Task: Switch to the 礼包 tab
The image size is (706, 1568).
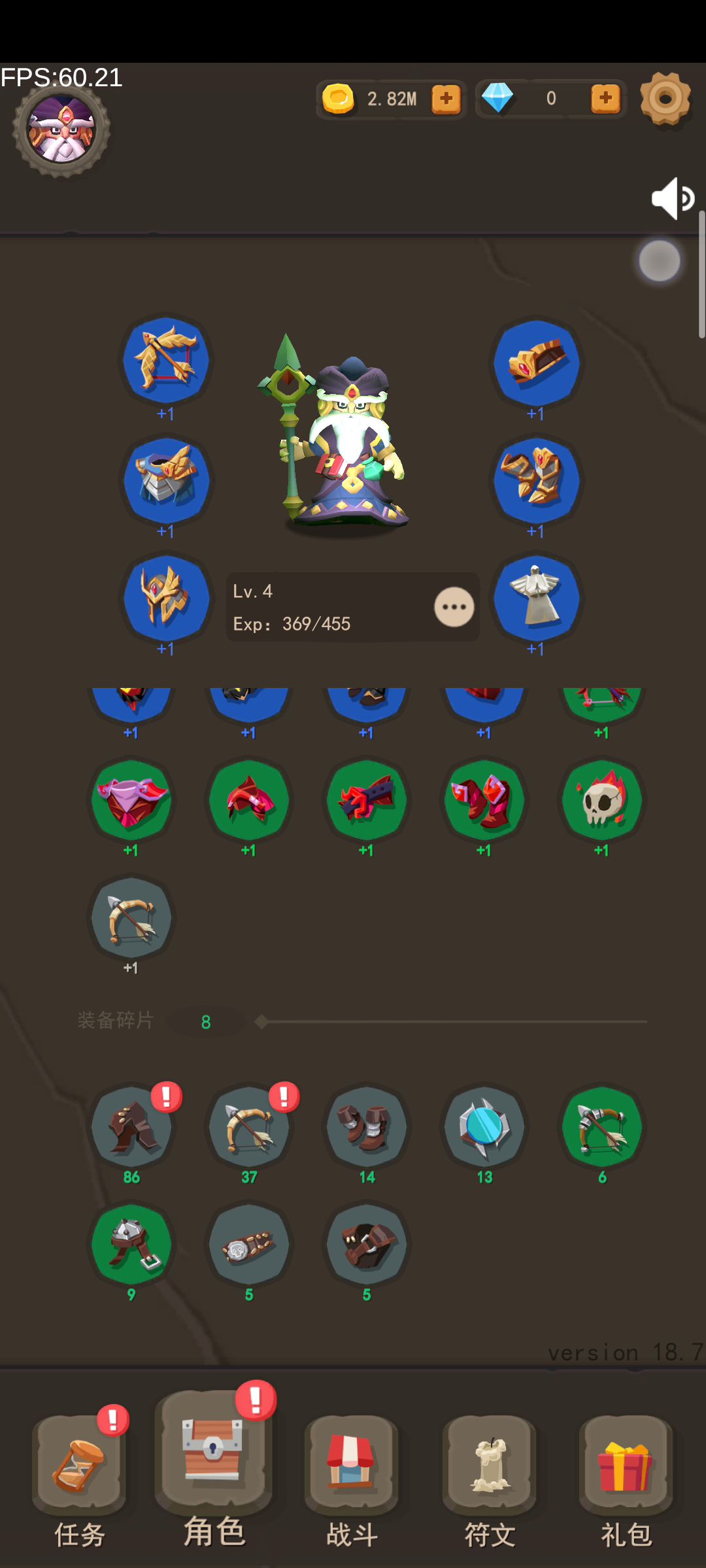Action: click(626, 1477)
